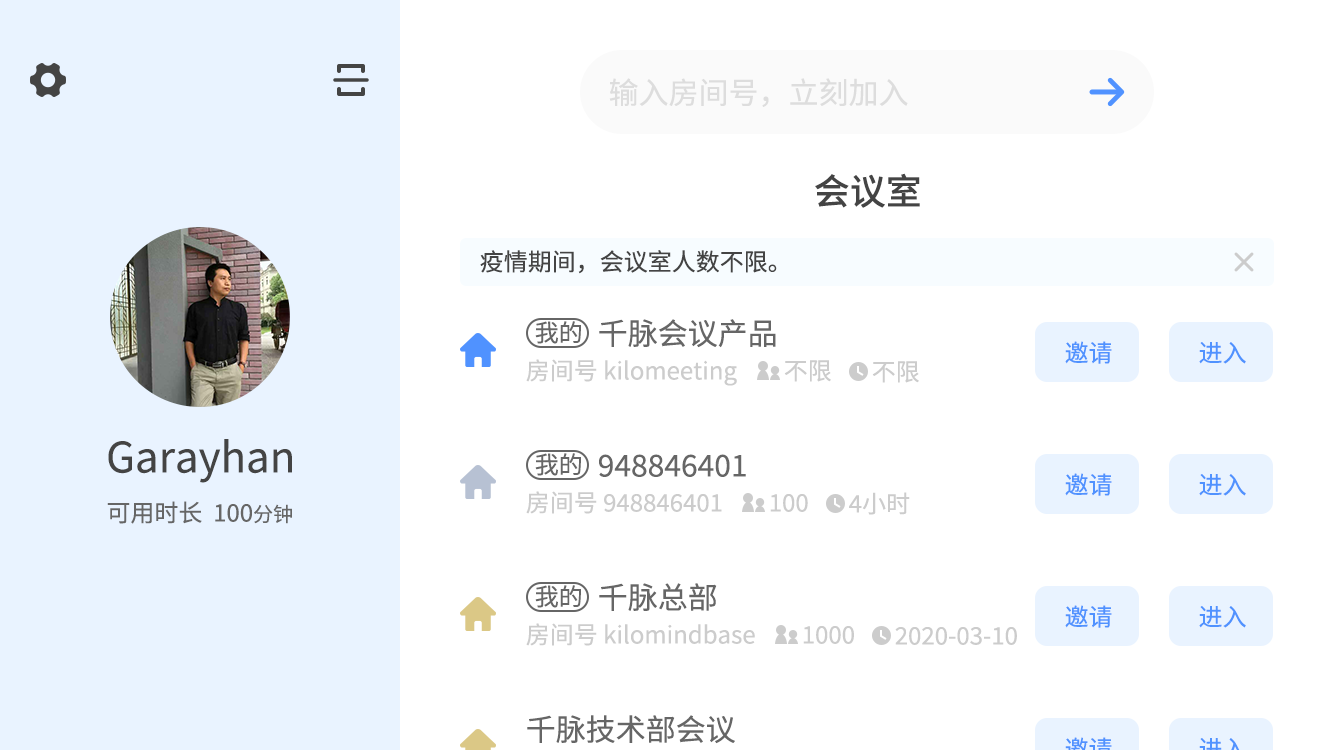Dismiss the 疫情期间 notice banner
Screen dimensions: 1334x750
coord(1243,262)
